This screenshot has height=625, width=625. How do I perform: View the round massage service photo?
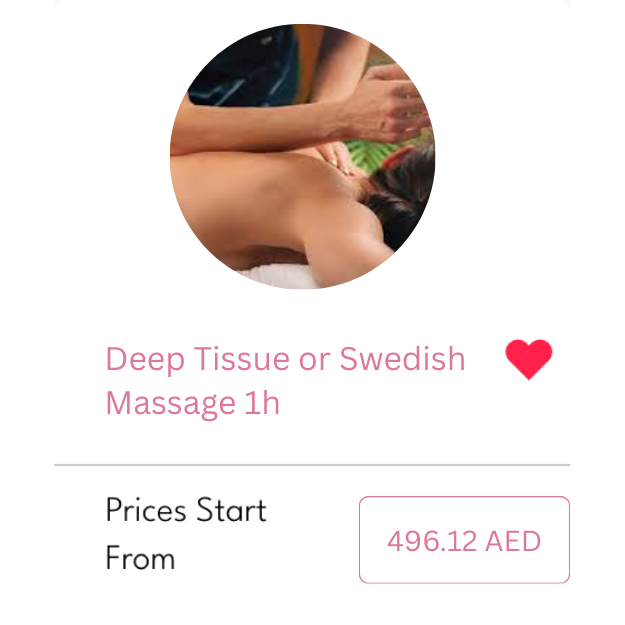coord(303,156)
